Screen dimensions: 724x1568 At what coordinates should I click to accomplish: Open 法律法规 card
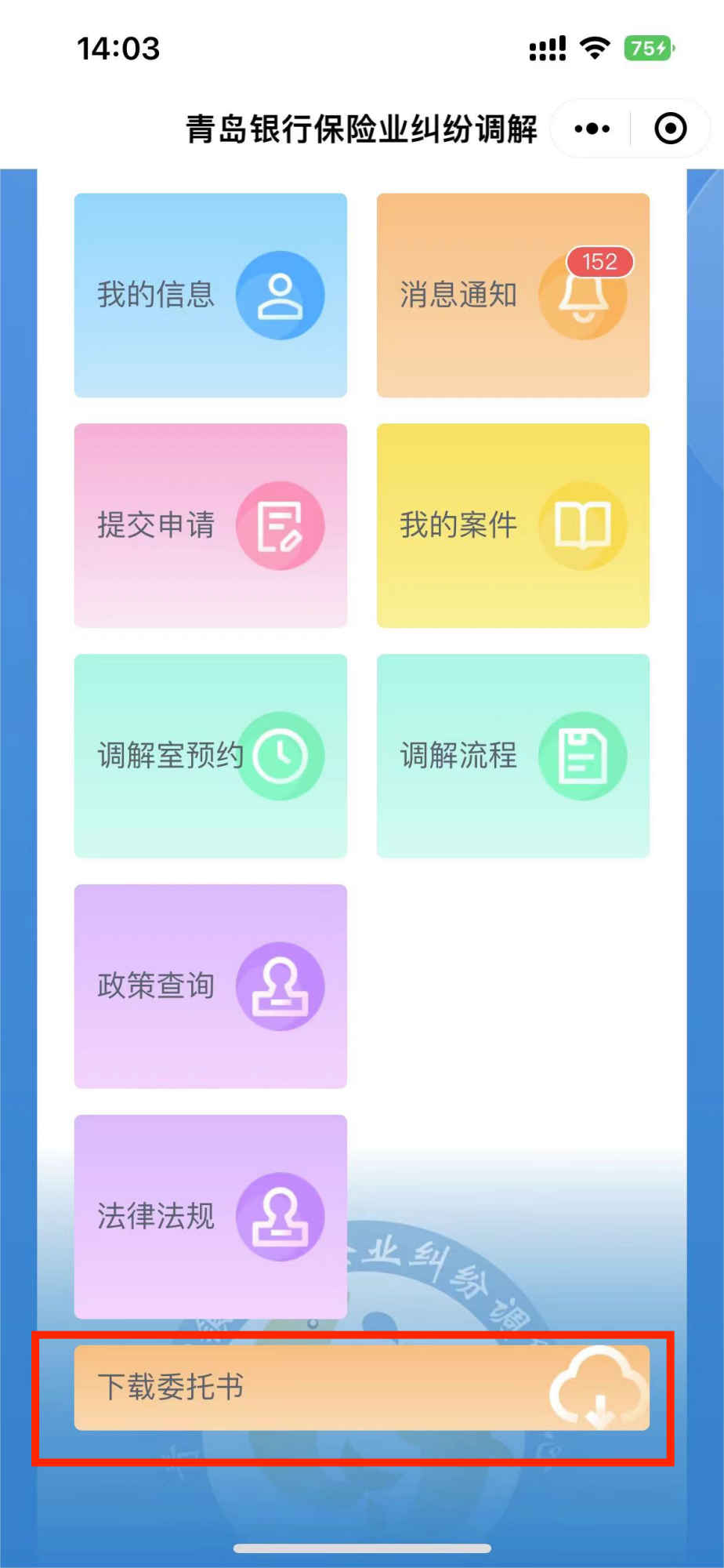210,1217
